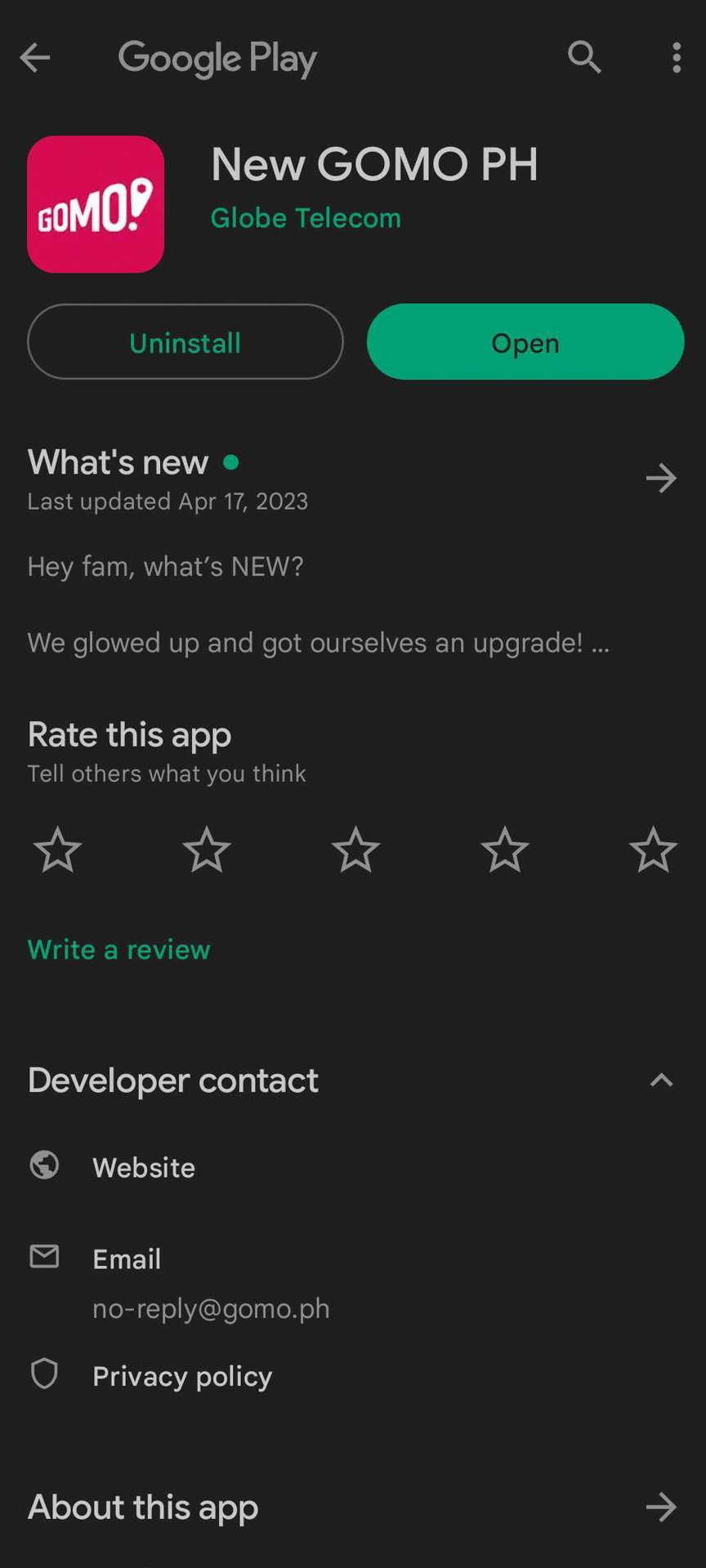Search Google Play with the magnifier icon
The width and height of the screenshot is (706, 1568).
coord(584,57)
